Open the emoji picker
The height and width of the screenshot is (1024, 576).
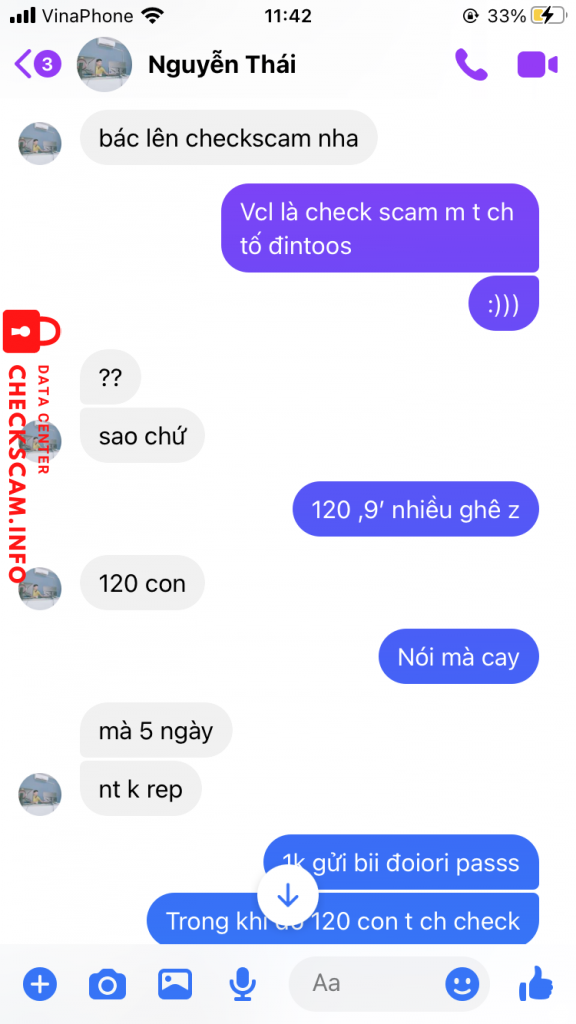(x=462, y=984)
